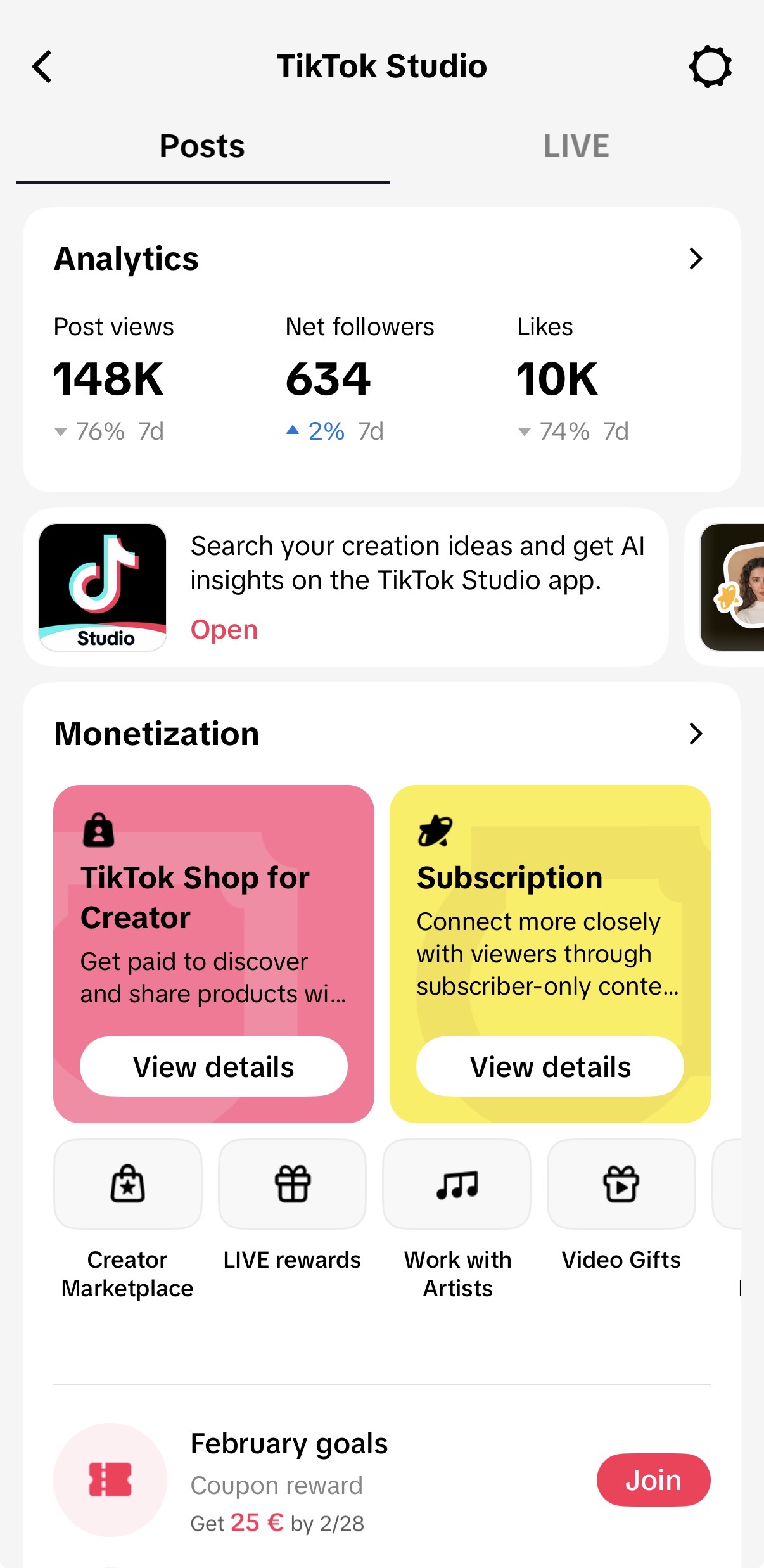The width and height of the screenshot is (764, 1568).
Task: Open LIVE rewards
Action: pyautogui.click(x=292, y=1185)
